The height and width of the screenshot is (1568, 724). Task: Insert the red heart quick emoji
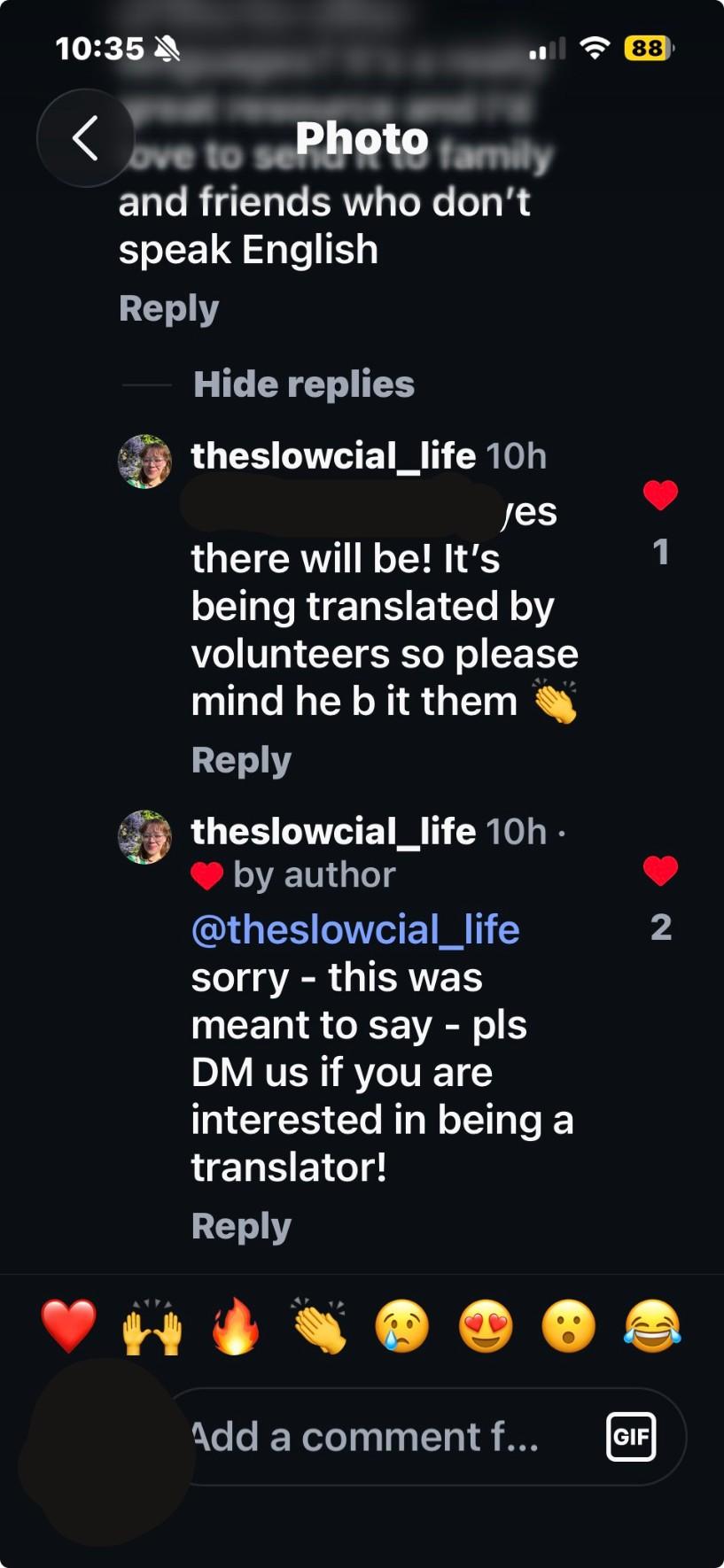tap(68, 1326)
